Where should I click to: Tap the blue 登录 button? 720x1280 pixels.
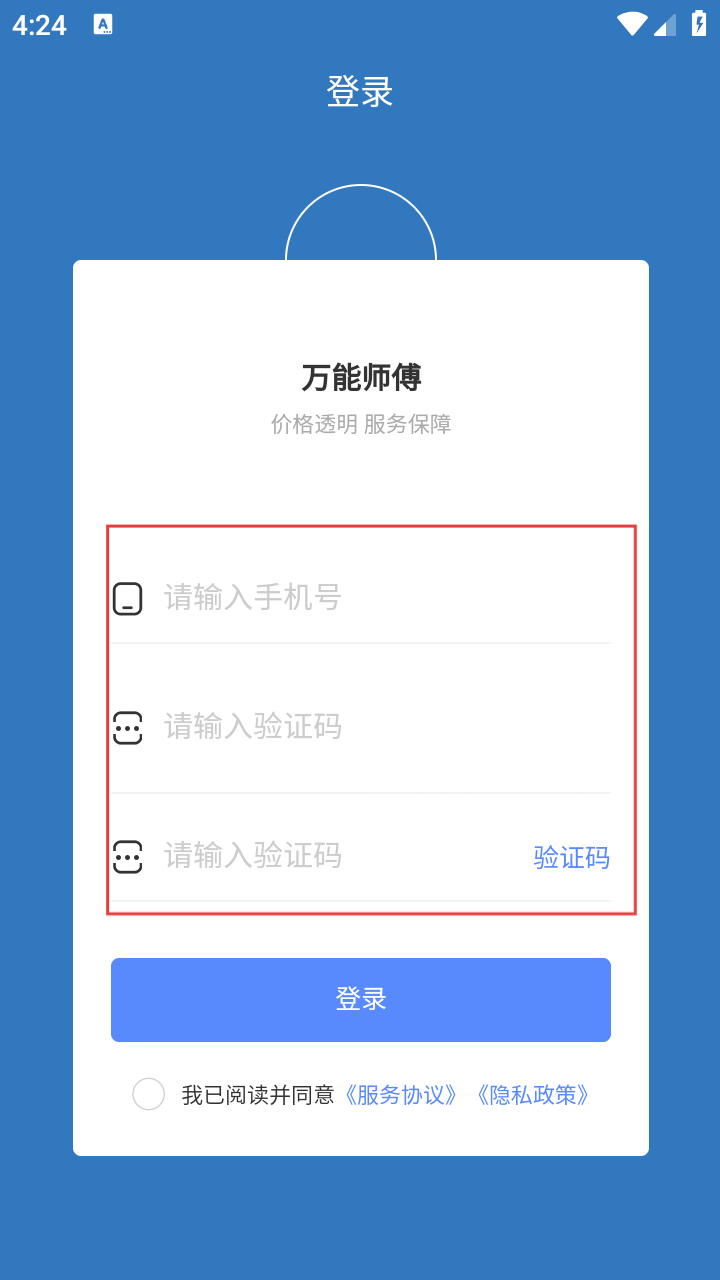(x=360, y=999)
